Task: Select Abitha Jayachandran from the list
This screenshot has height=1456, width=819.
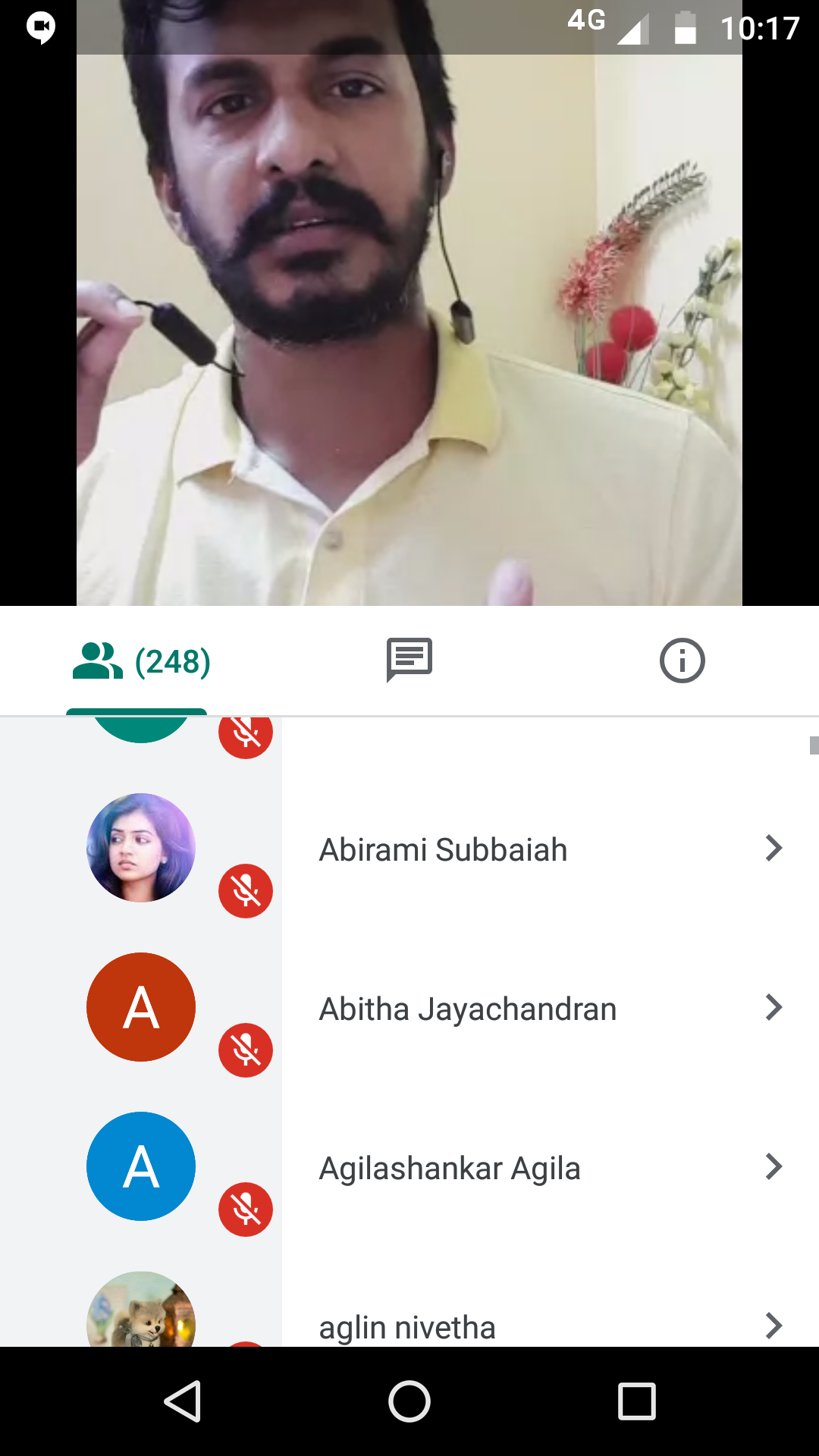Action: point(549,1009)
